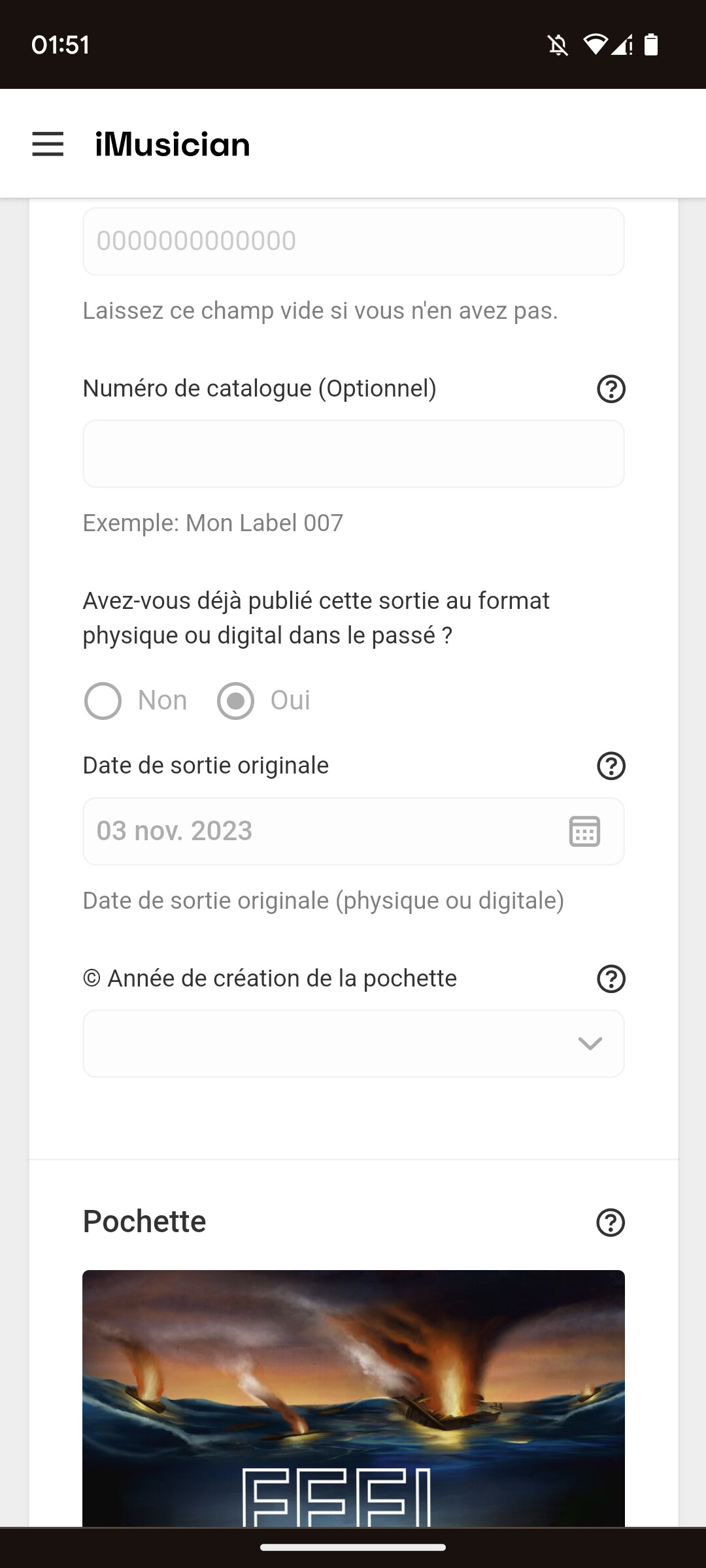
Task: Open help for Date de sortie originale
Action: pos(611,766)
